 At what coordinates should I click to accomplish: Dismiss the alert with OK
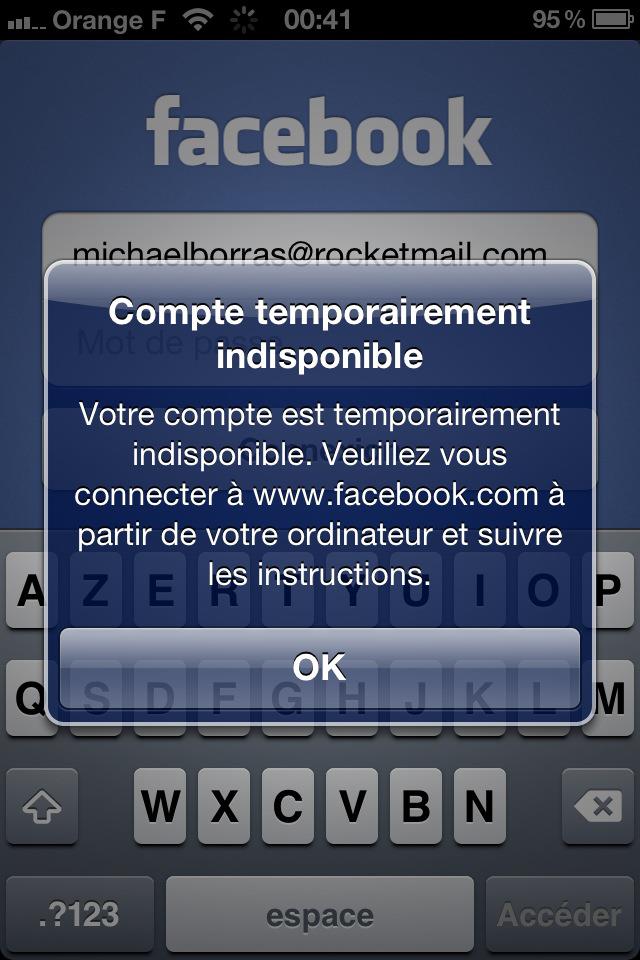320,667
